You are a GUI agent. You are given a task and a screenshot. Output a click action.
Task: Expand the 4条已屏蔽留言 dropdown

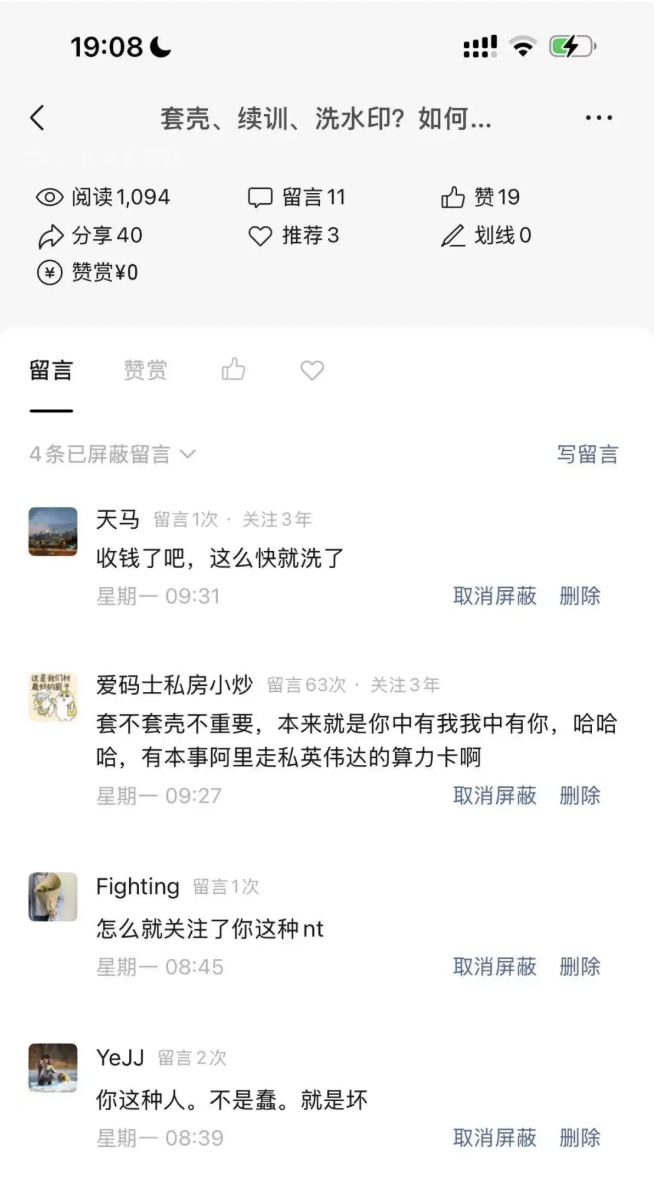point(112,454)
